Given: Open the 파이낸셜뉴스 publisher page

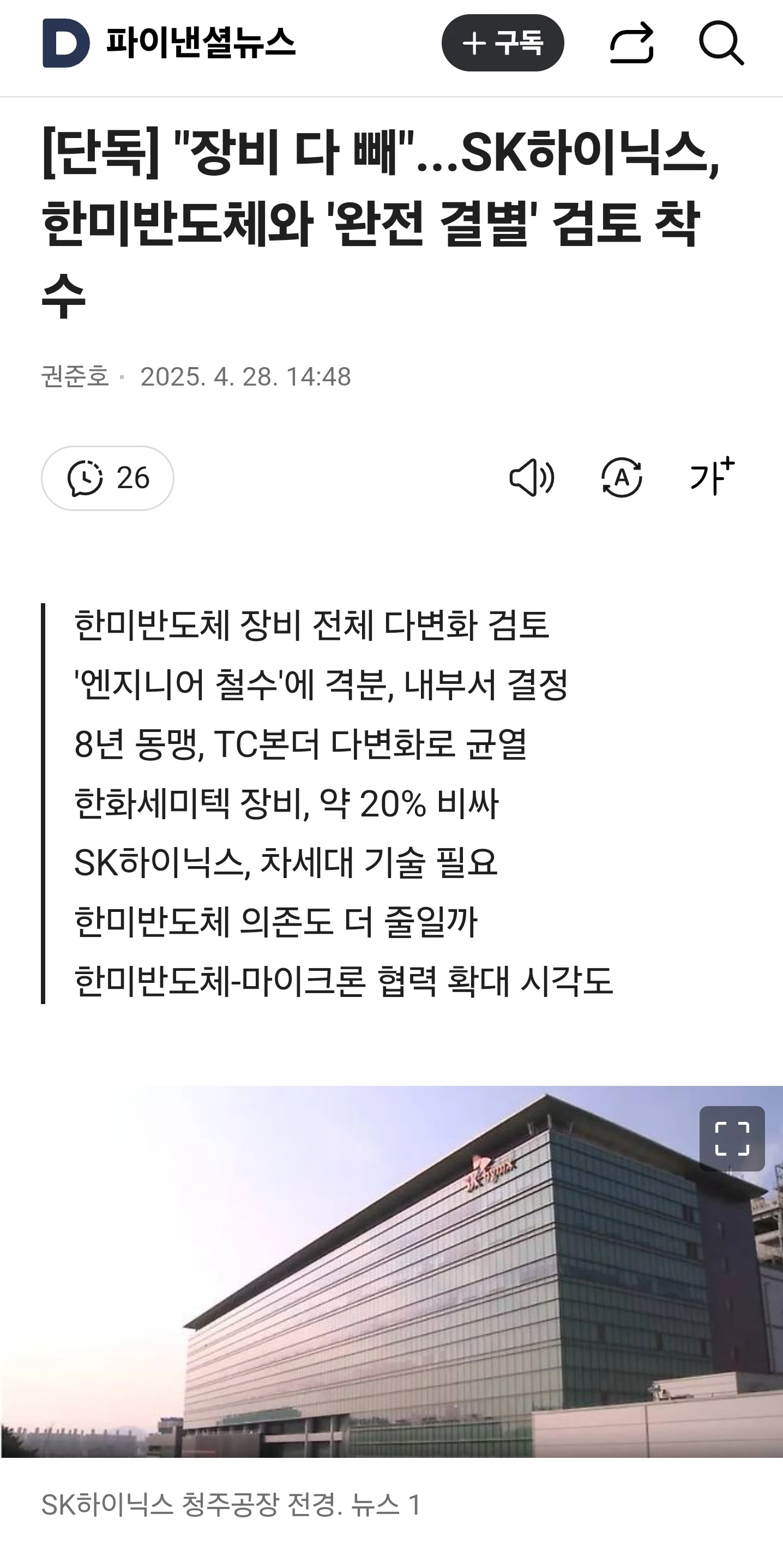Looking at the screenshot, I should click(169, 43).
